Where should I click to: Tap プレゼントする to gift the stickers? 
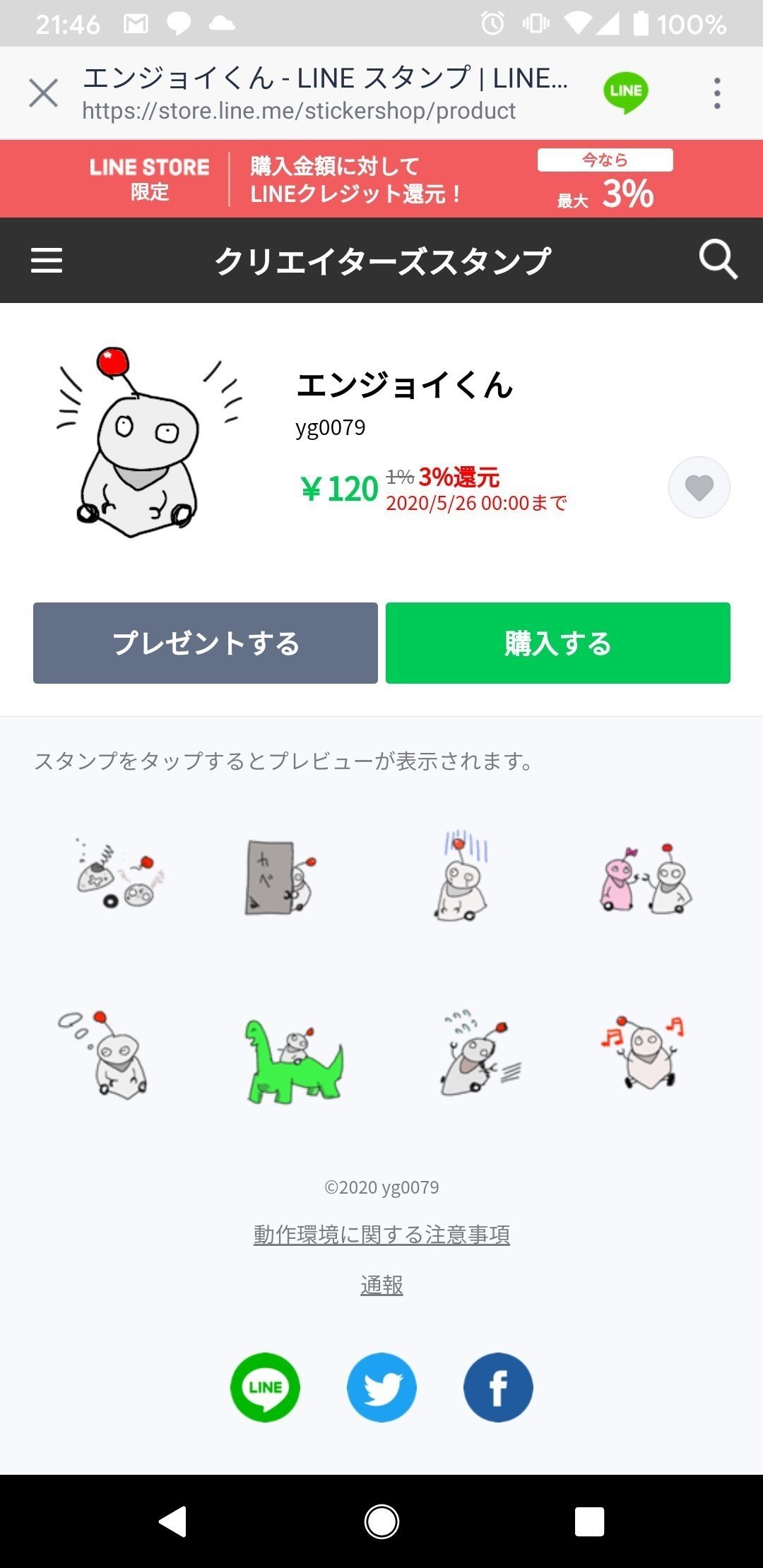206,643
